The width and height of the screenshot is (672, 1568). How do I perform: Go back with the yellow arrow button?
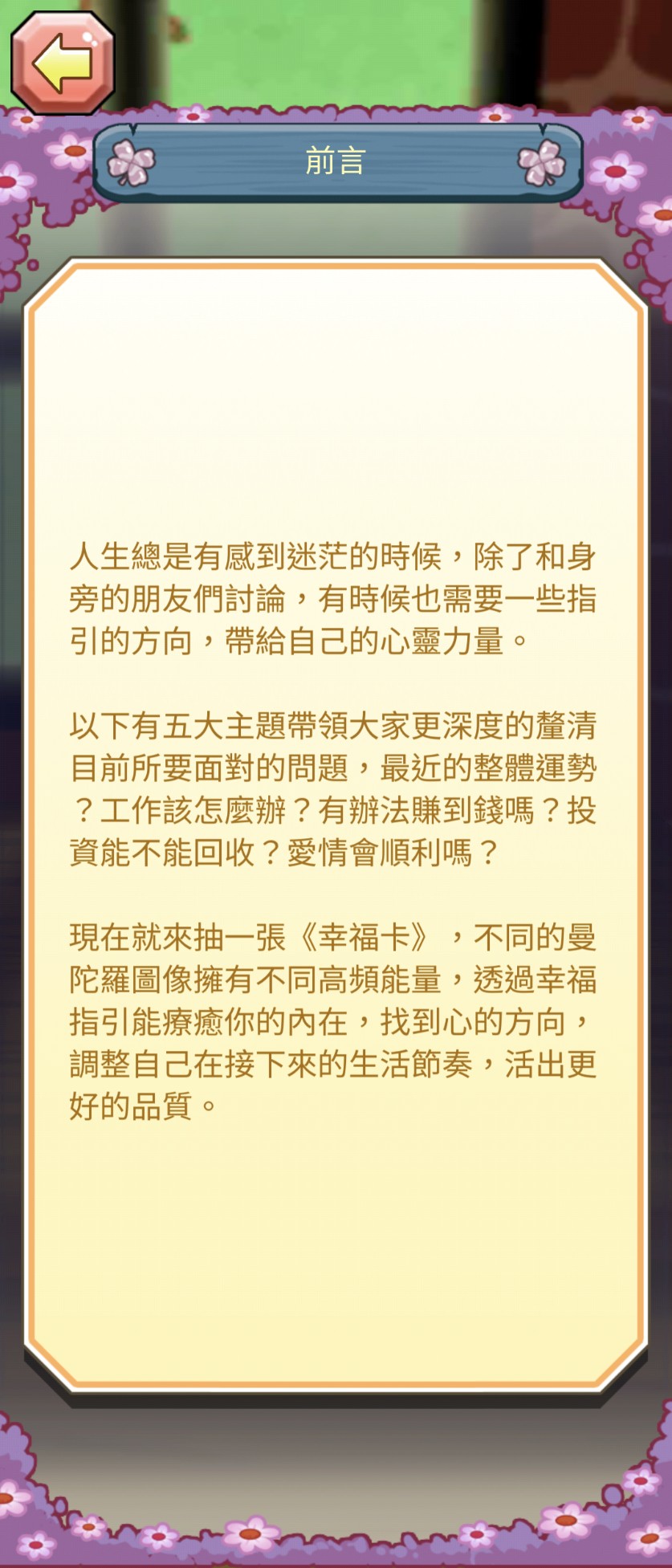(x=63, y=63)
